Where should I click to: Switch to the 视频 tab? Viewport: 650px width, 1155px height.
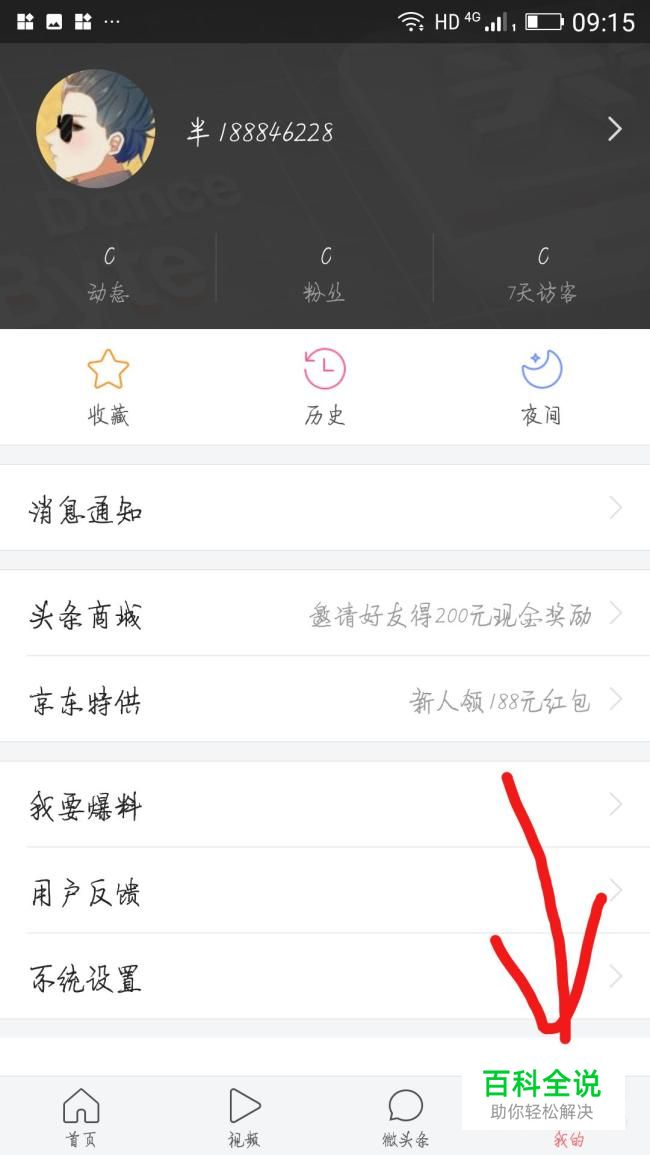pyautogui.click(x=244, y=1117)
